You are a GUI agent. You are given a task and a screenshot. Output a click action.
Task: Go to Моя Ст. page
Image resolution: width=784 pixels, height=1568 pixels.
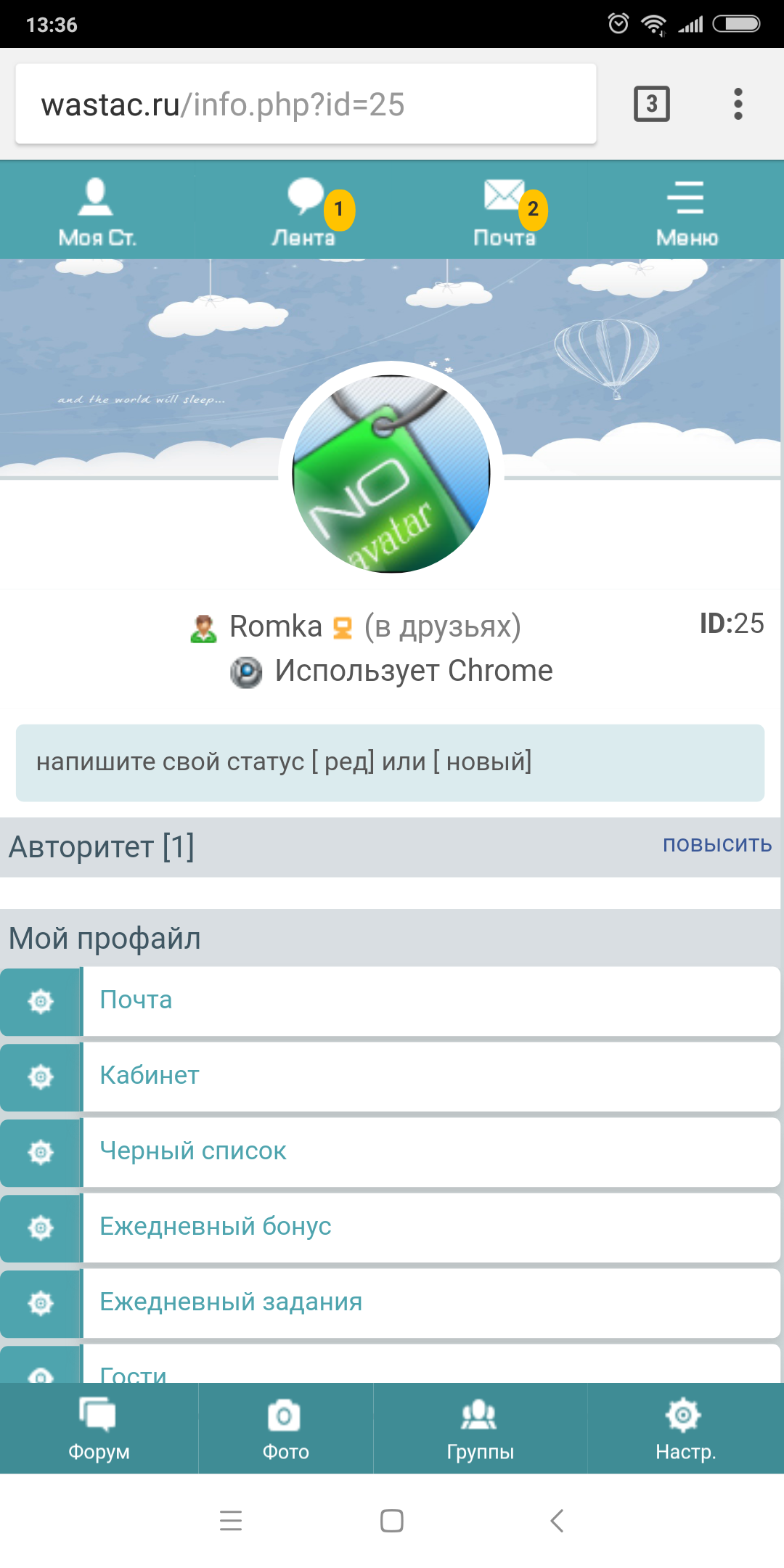tap(97, 212)
